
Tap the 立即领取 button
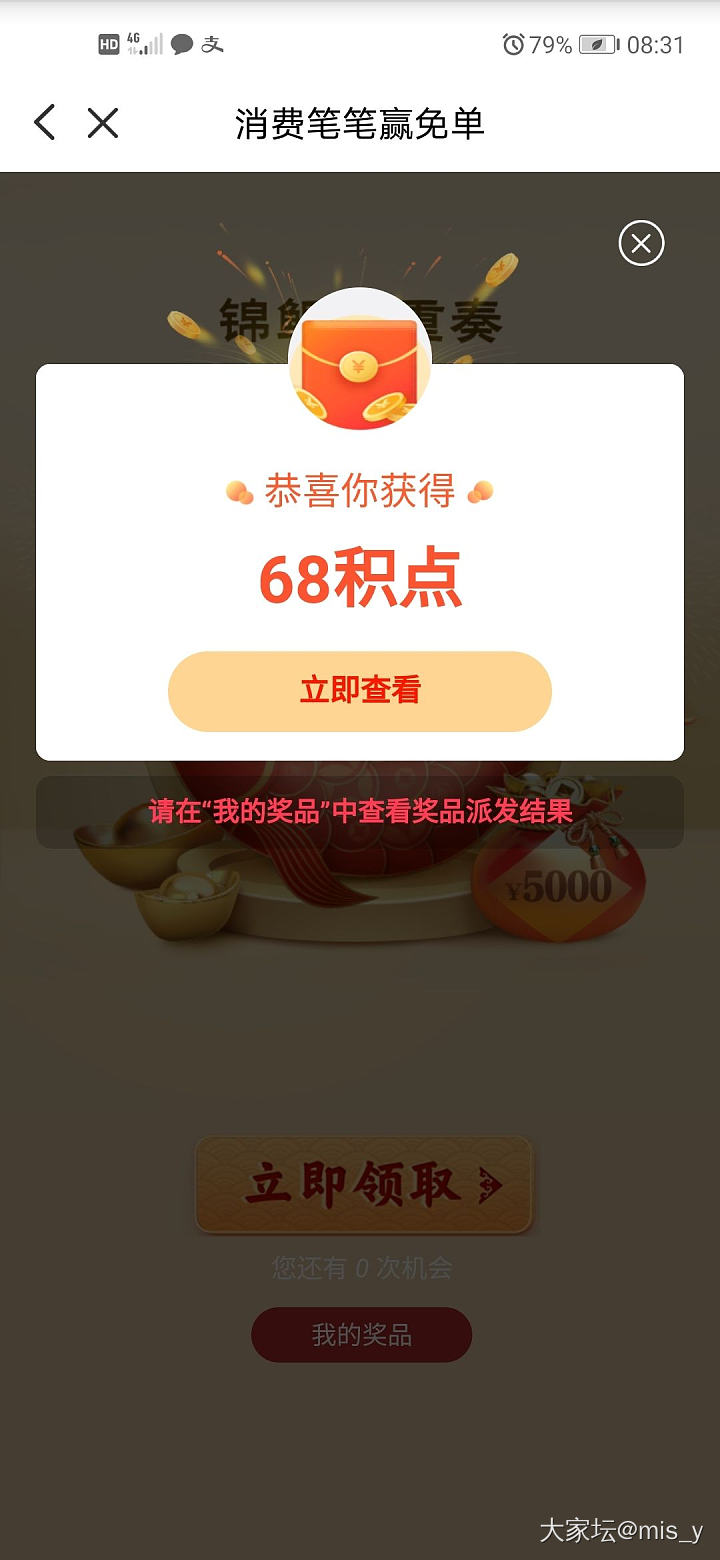364,1185
